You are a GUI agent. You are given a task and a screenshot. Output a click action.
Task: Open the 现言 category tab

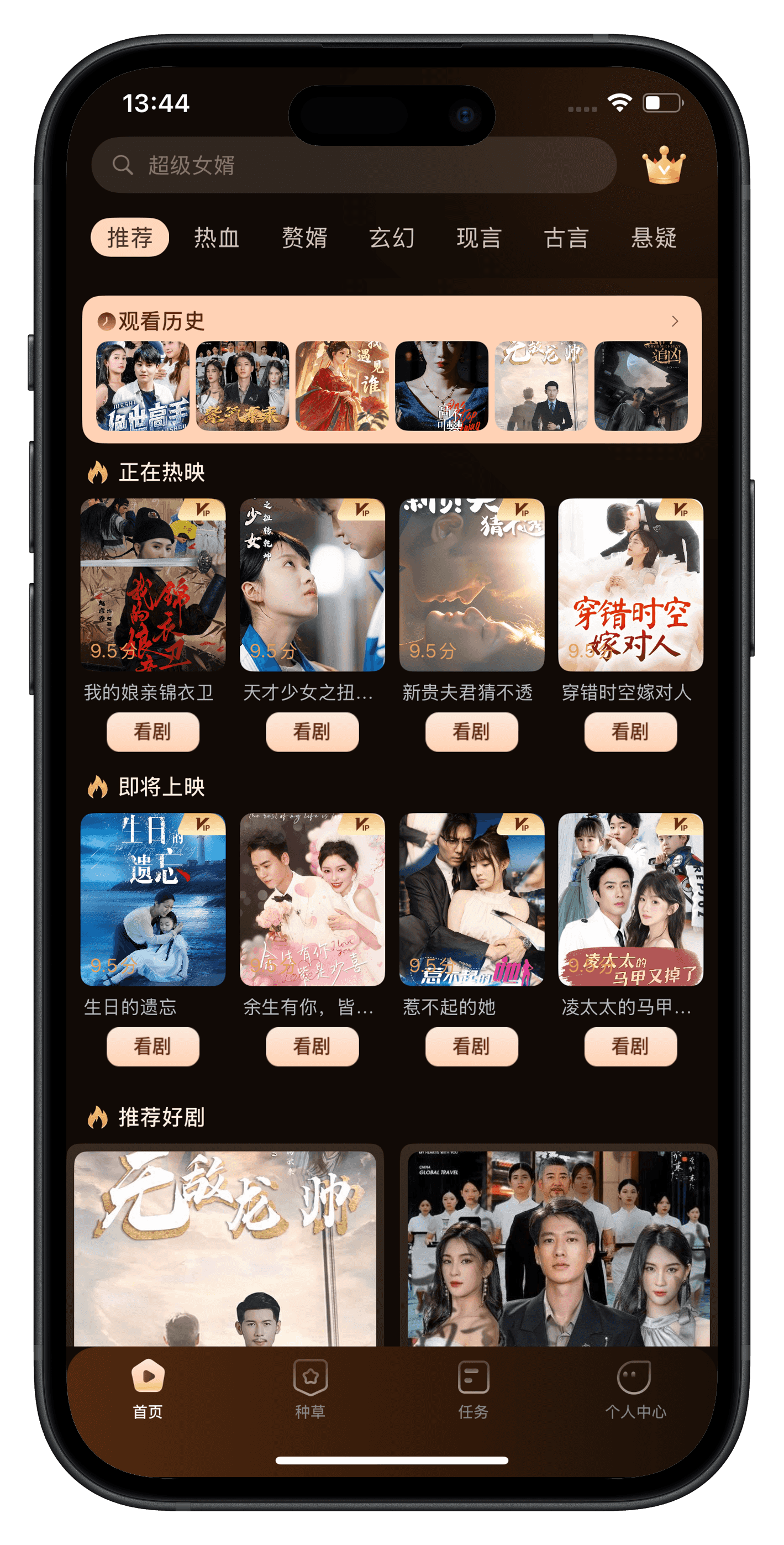click(x=478, y=238)
